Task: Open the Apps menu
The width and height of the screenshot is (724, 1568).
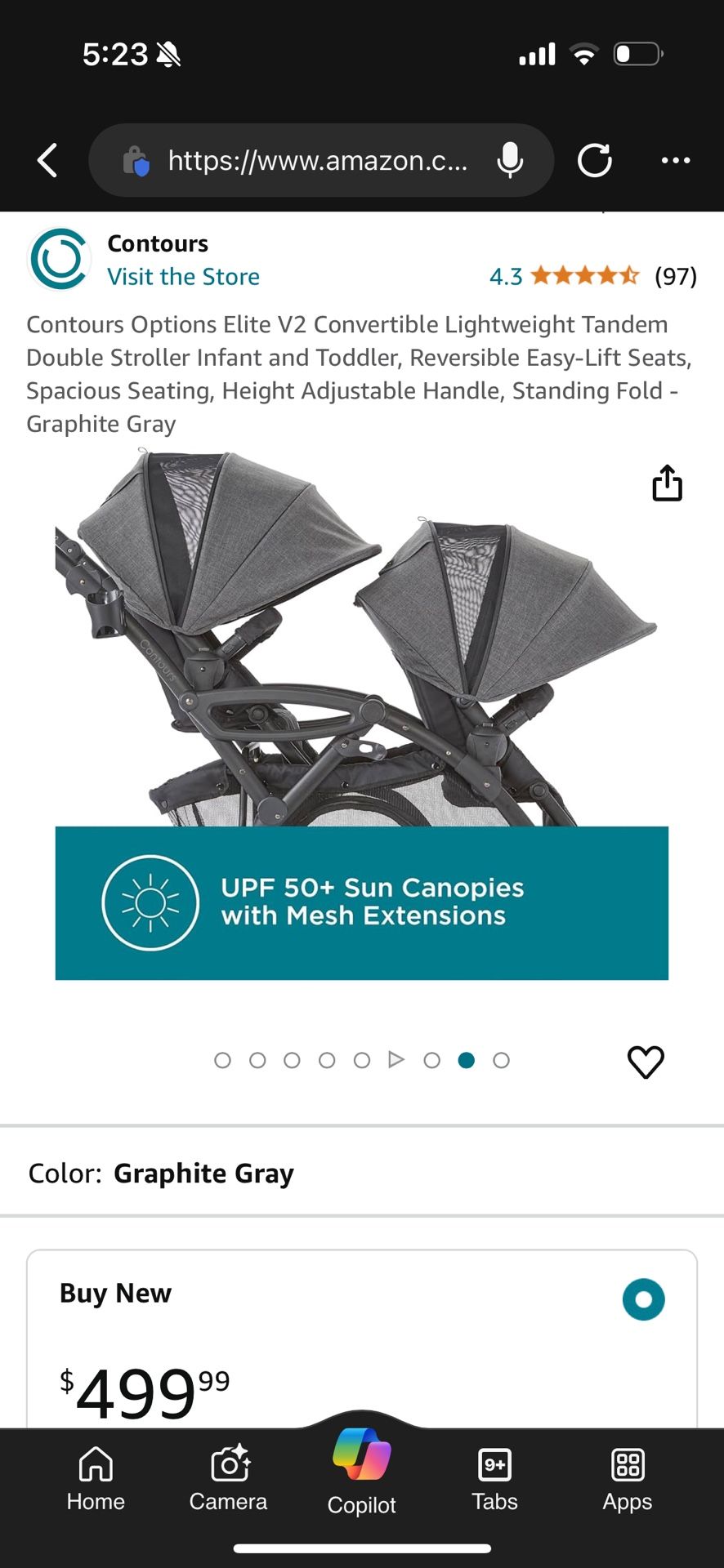Action: pyautogui.click(x=627, y=1478)
